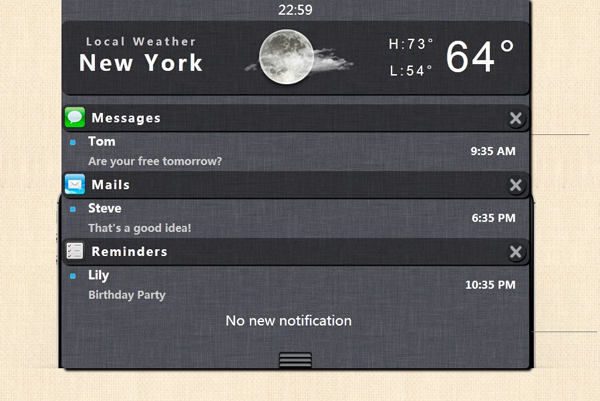Dismiss the Reminders notifications

[x=516, y=252]
